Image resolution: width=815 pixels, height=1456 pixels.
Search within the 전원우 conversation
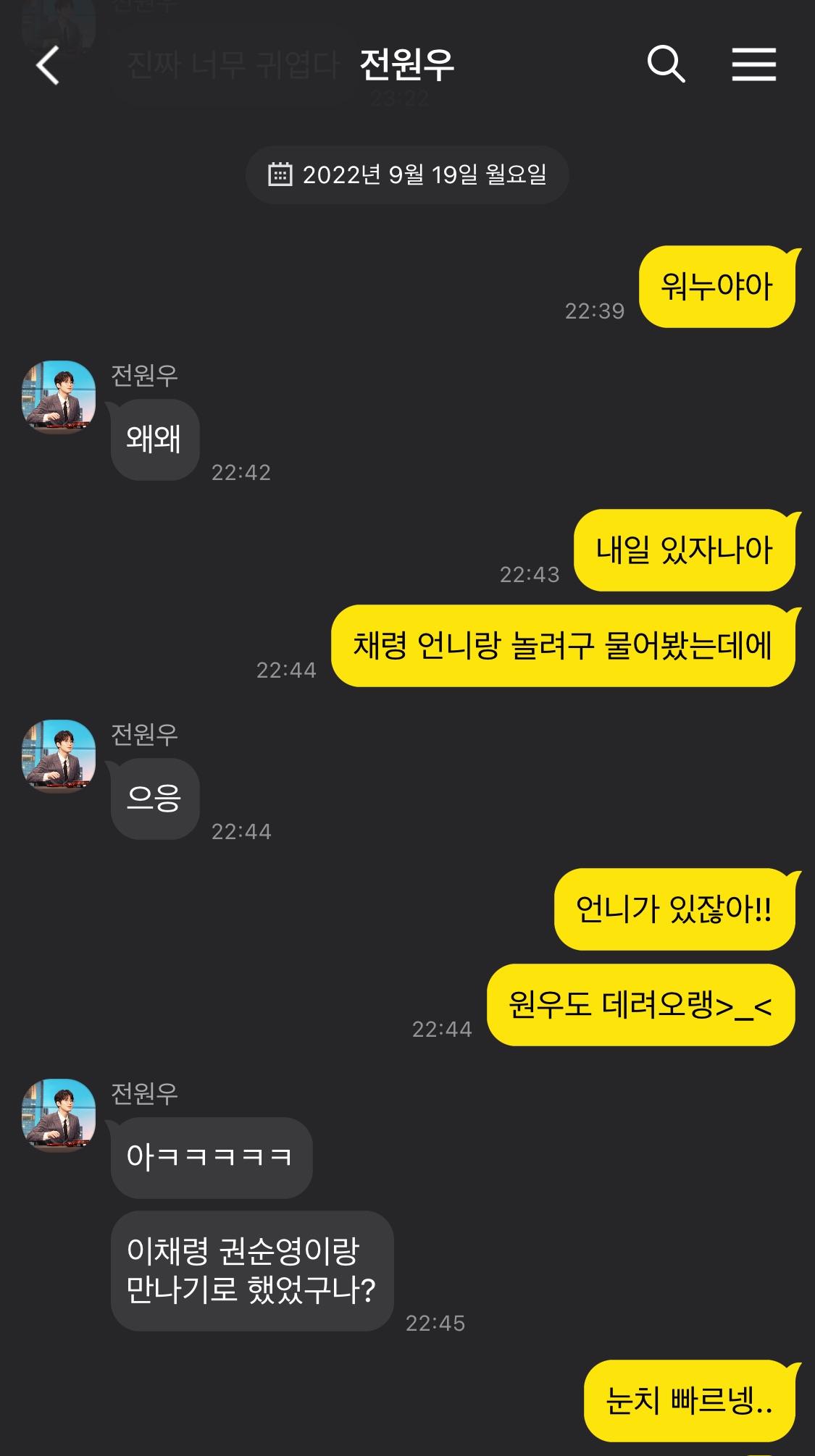tap(665, 64)
